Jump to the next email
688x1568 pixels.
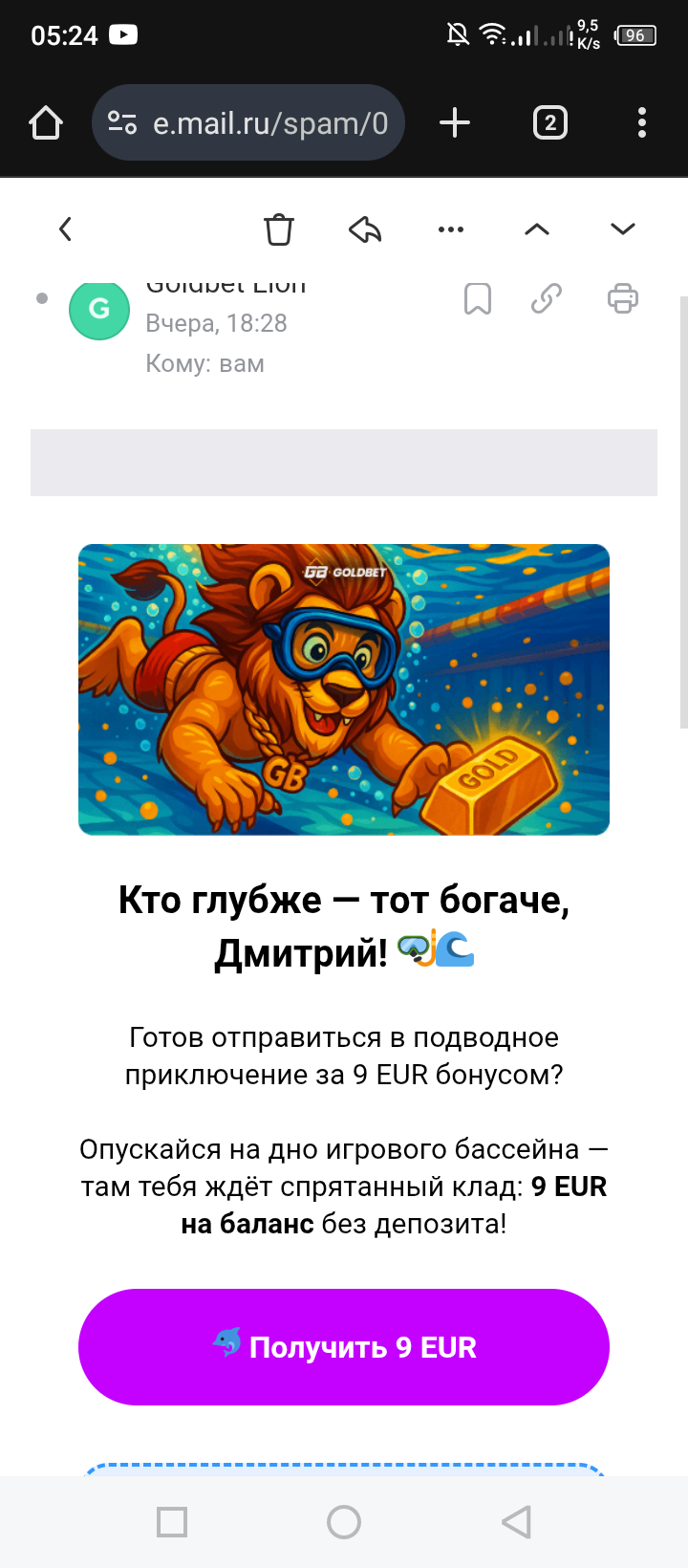623,229
